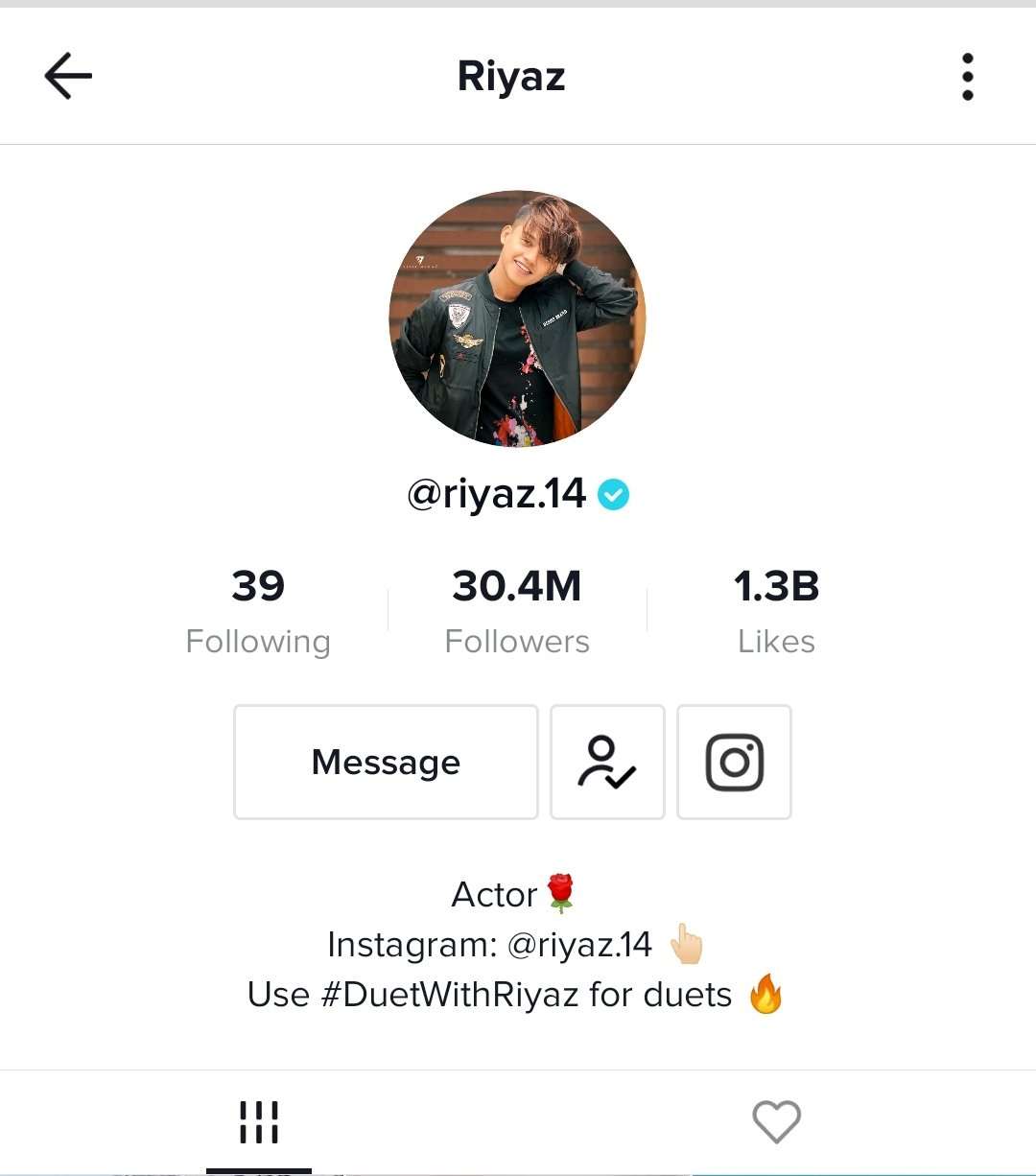Open Riyaz's profile picture
Screen dimensions: 1036x1176
517,318
